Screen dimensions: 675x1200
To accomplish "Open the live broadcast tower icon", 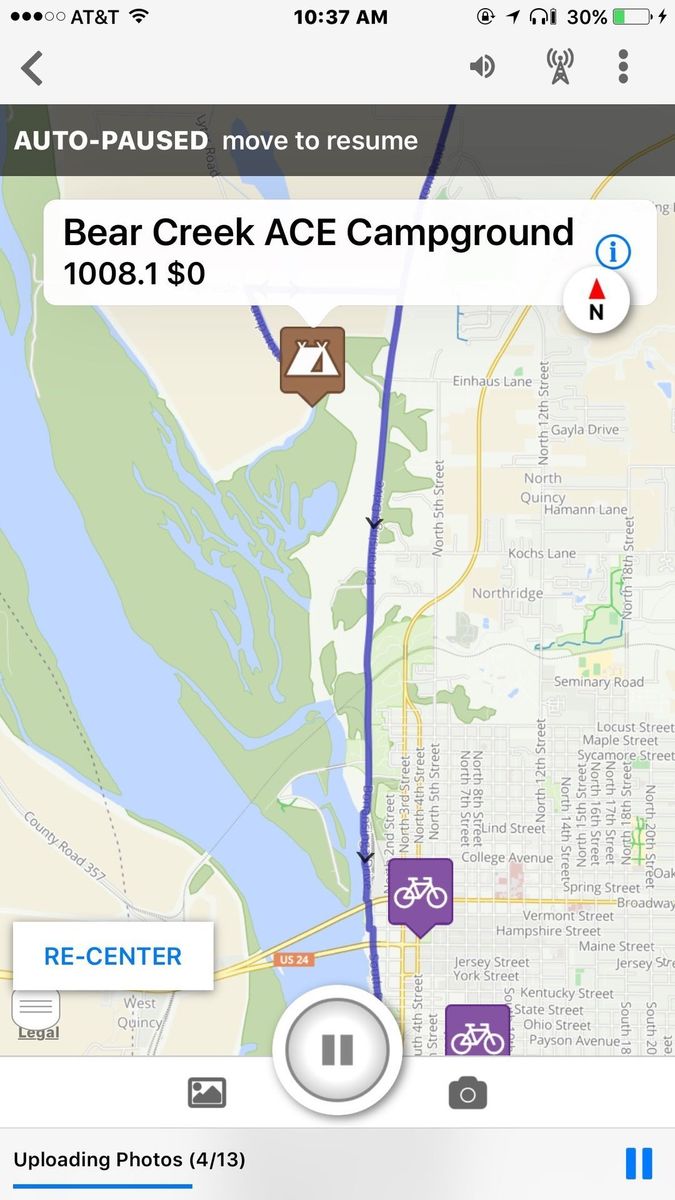I will (x=560, y=67).
